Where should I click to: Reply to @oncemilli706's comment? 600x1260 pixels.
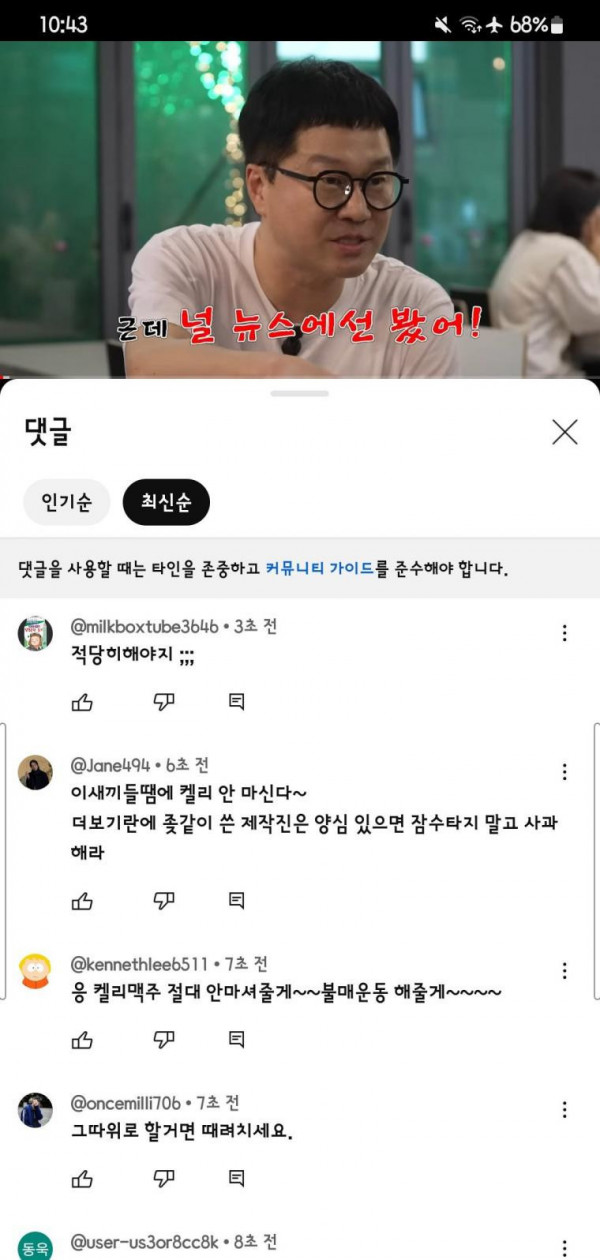tap(237, 1179)
